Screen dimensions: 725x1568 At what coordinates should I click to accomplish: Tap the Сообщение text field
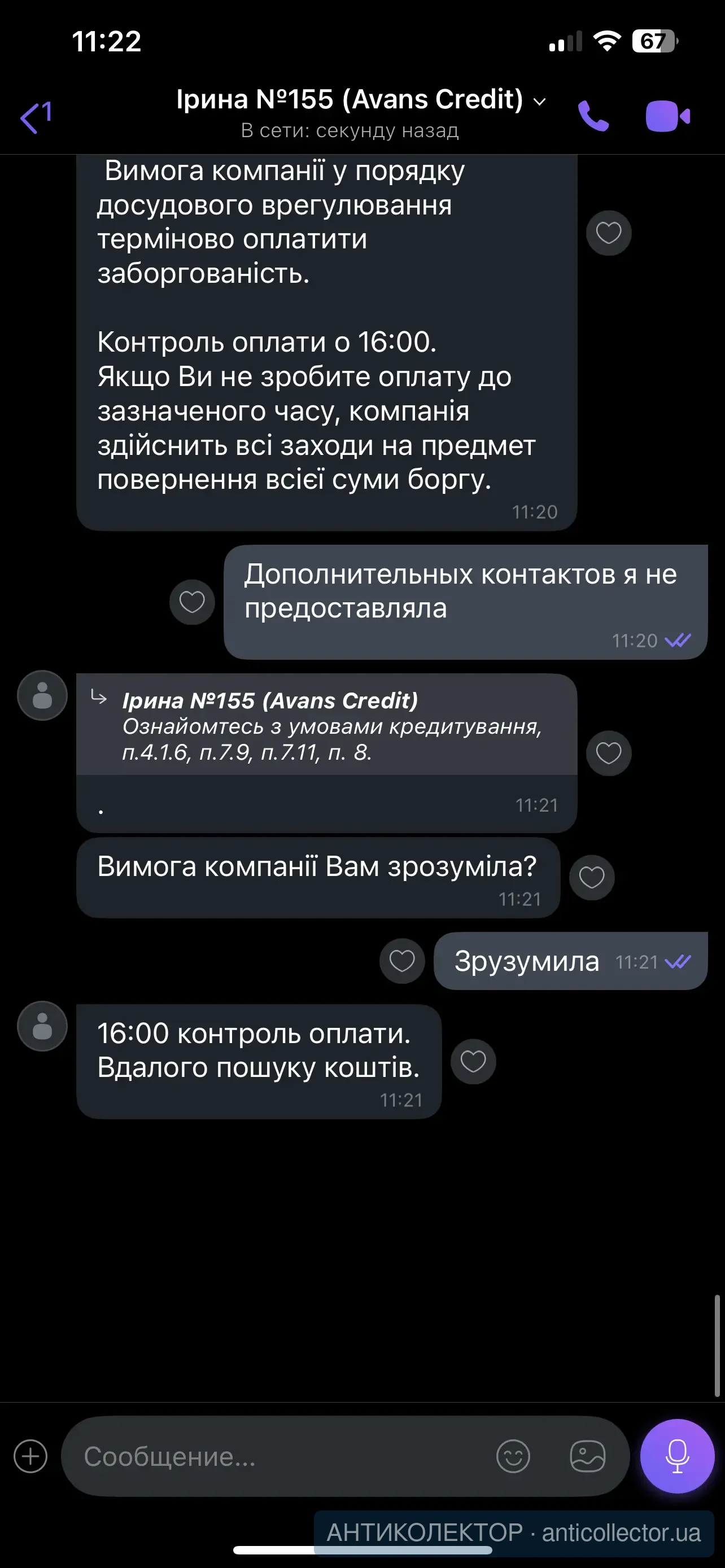[x=280, y=1457]
